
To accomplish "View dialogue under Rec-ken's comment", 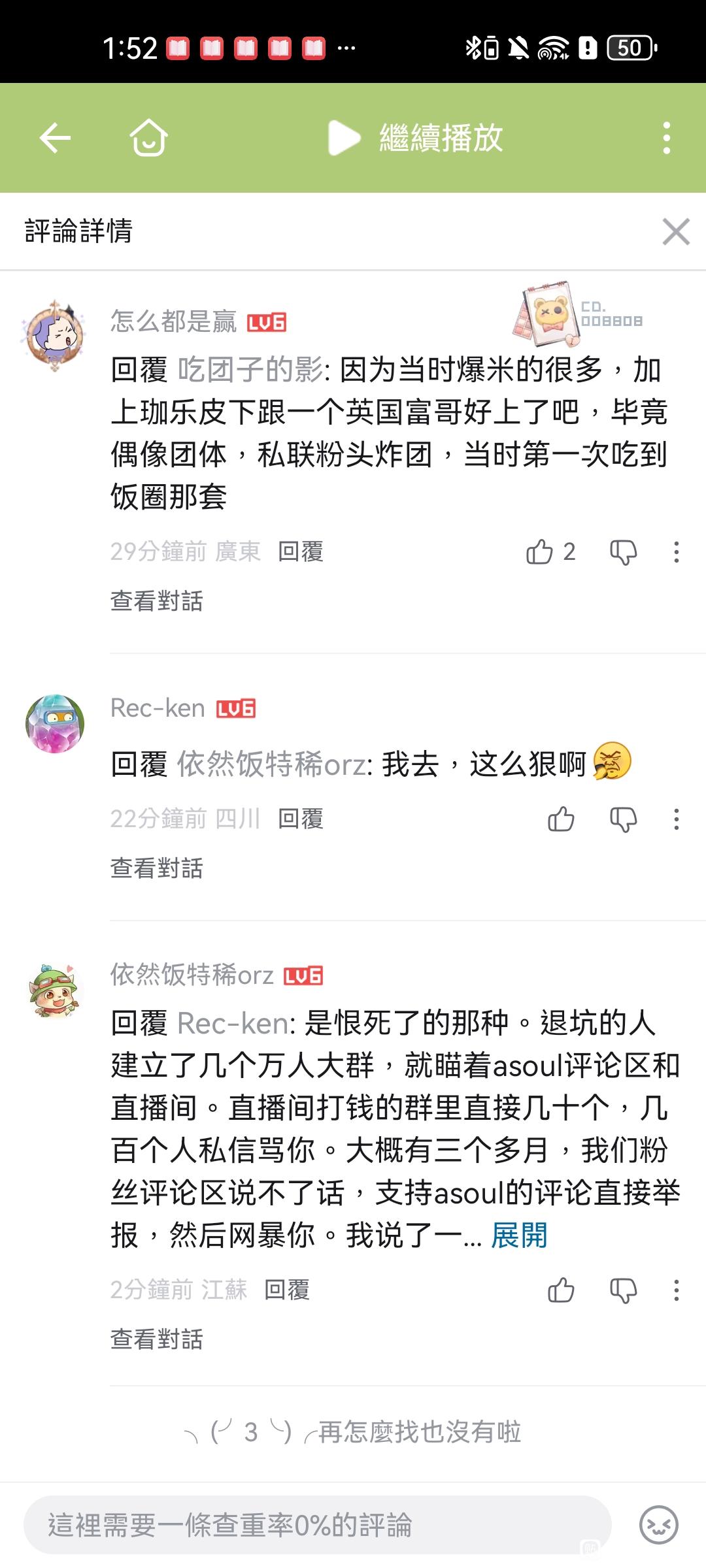I will click(157, 868).
